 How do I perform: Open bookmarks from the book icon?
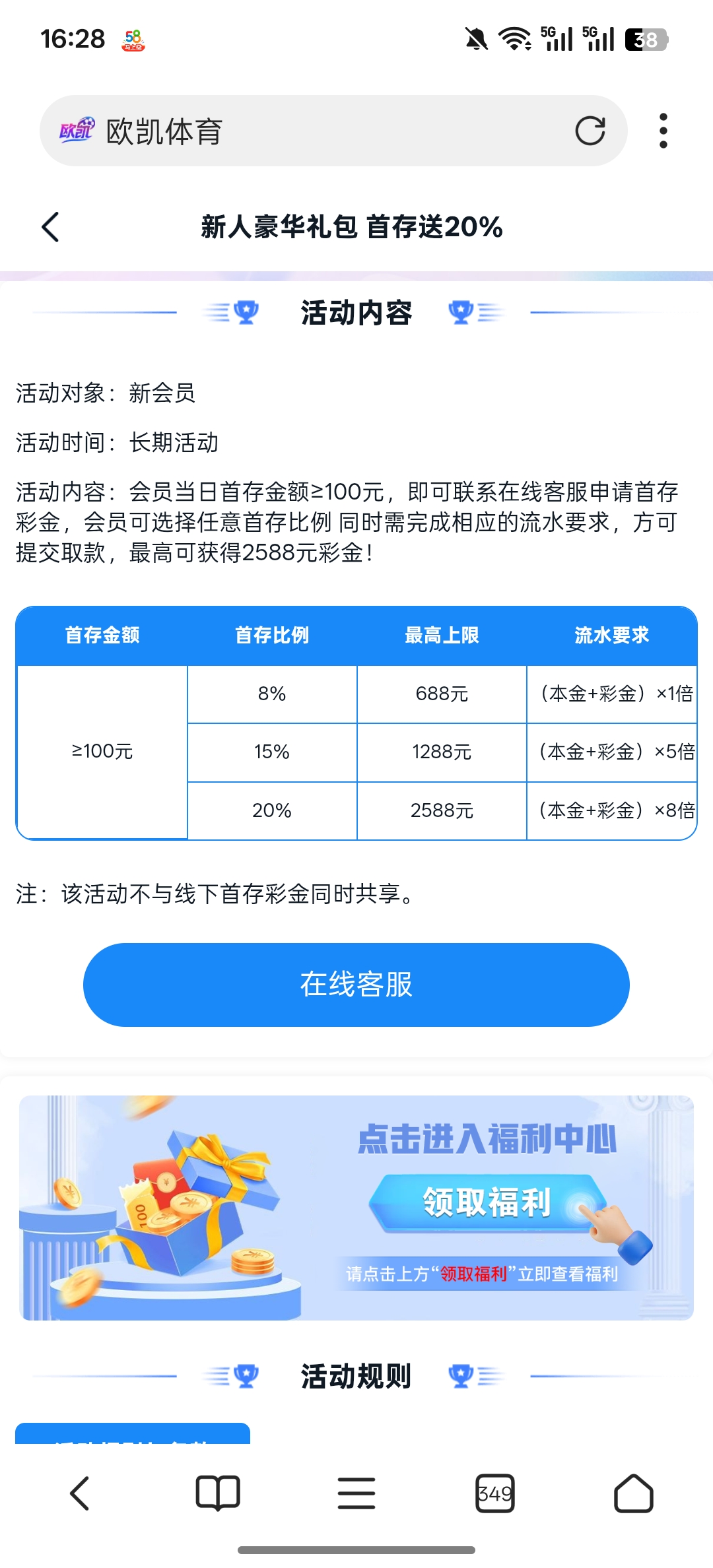coord(218,1493)
